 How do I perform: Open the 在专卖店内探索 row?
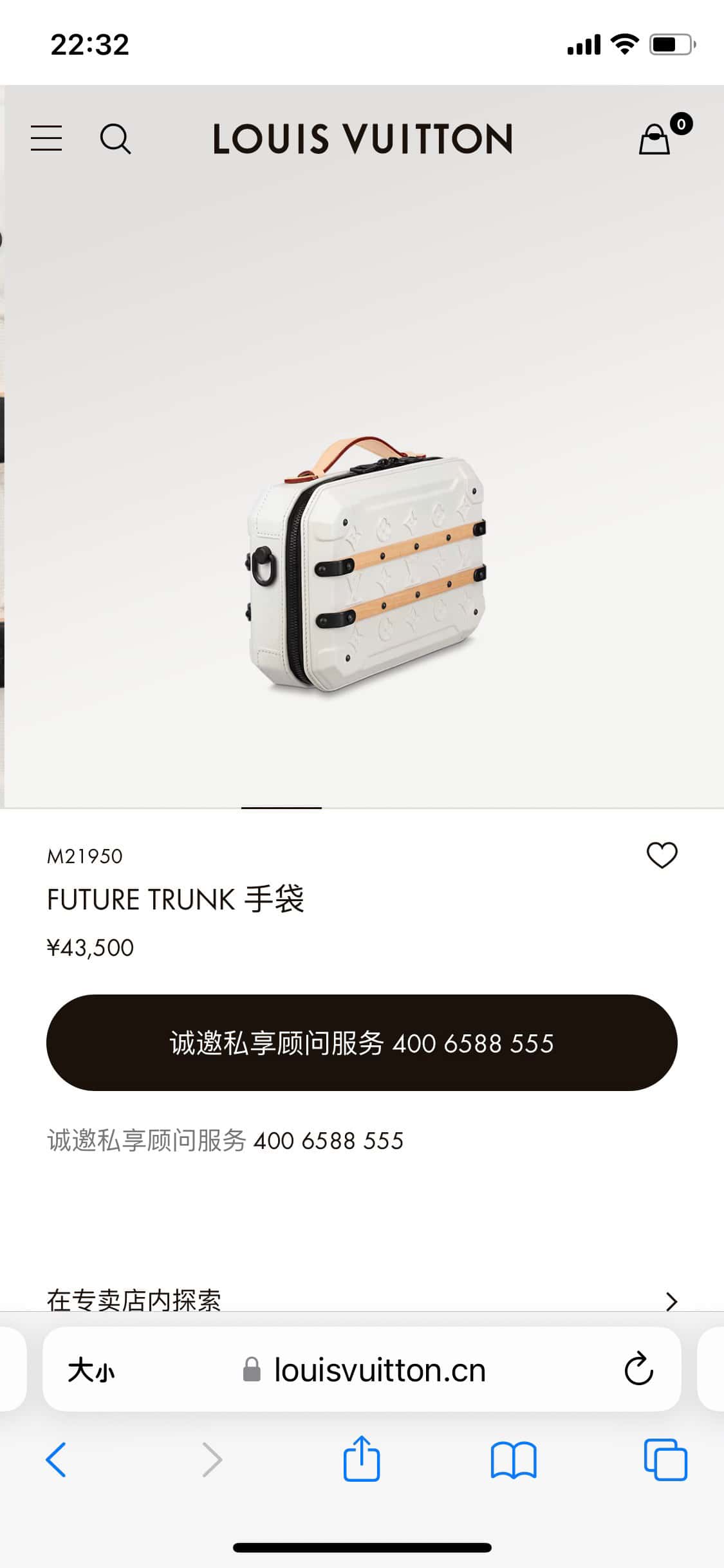(x=362, y=1300)
